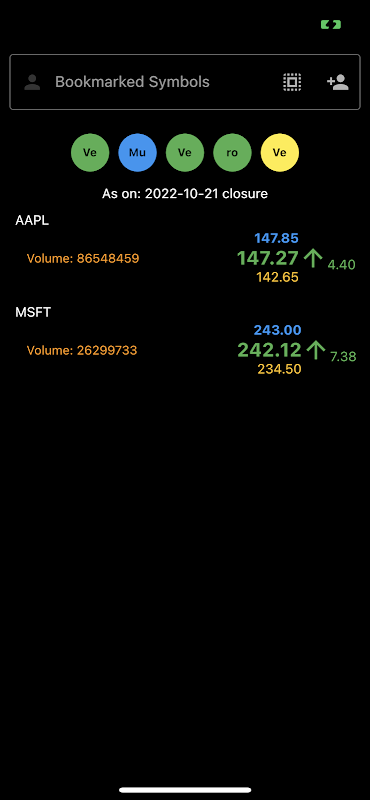370x800 pixels.
Task: Tap the select-all dotted square icon
Action: tap(292, 82)
